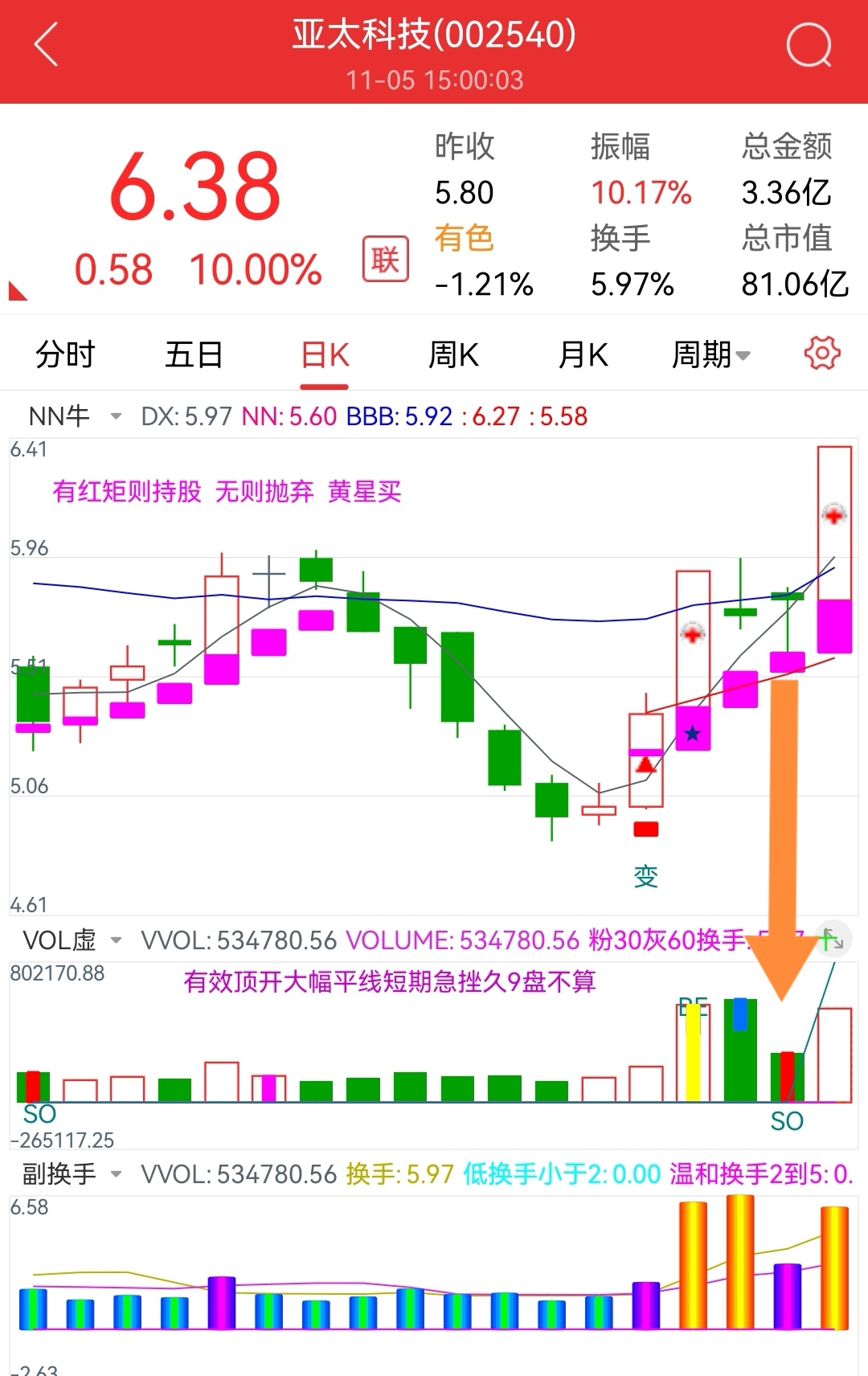
Task: Expand the 周期 period dropdown
Action: coord(710,354)
